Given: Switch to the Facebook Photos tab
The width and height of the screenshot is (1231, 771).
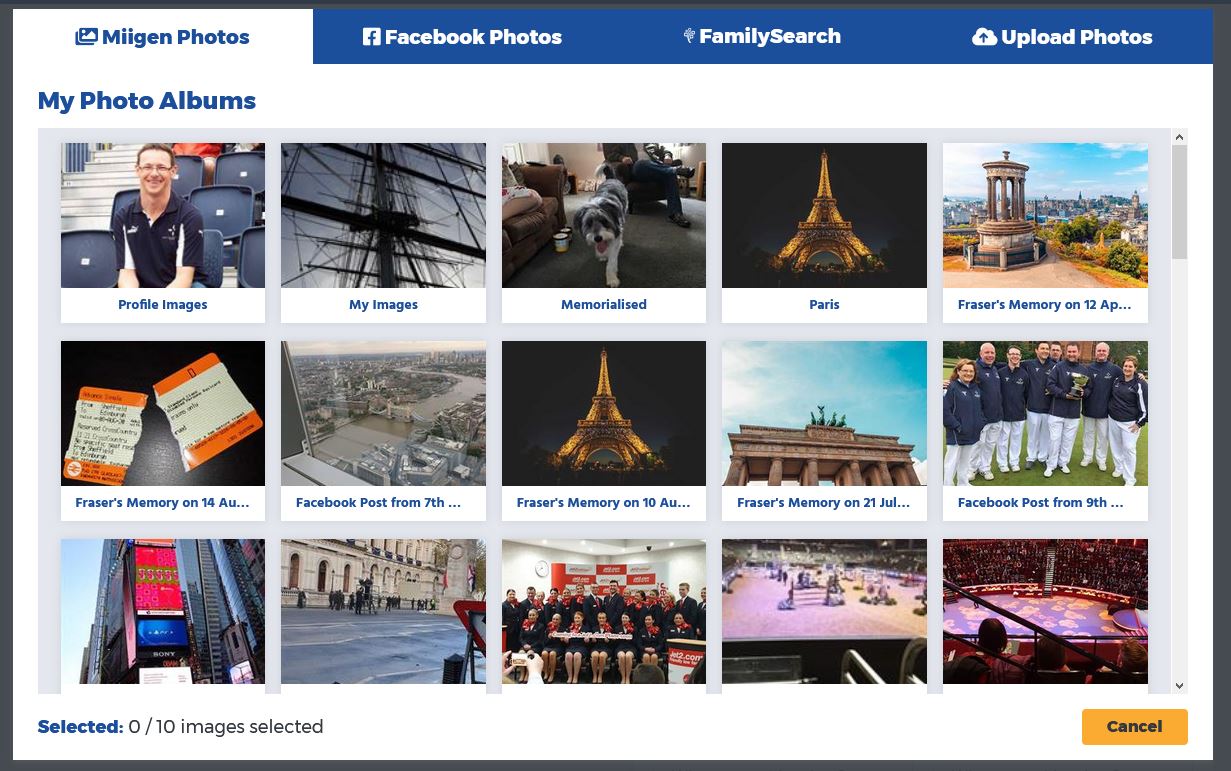Looking at the screenshot, I should pos(462,37).
